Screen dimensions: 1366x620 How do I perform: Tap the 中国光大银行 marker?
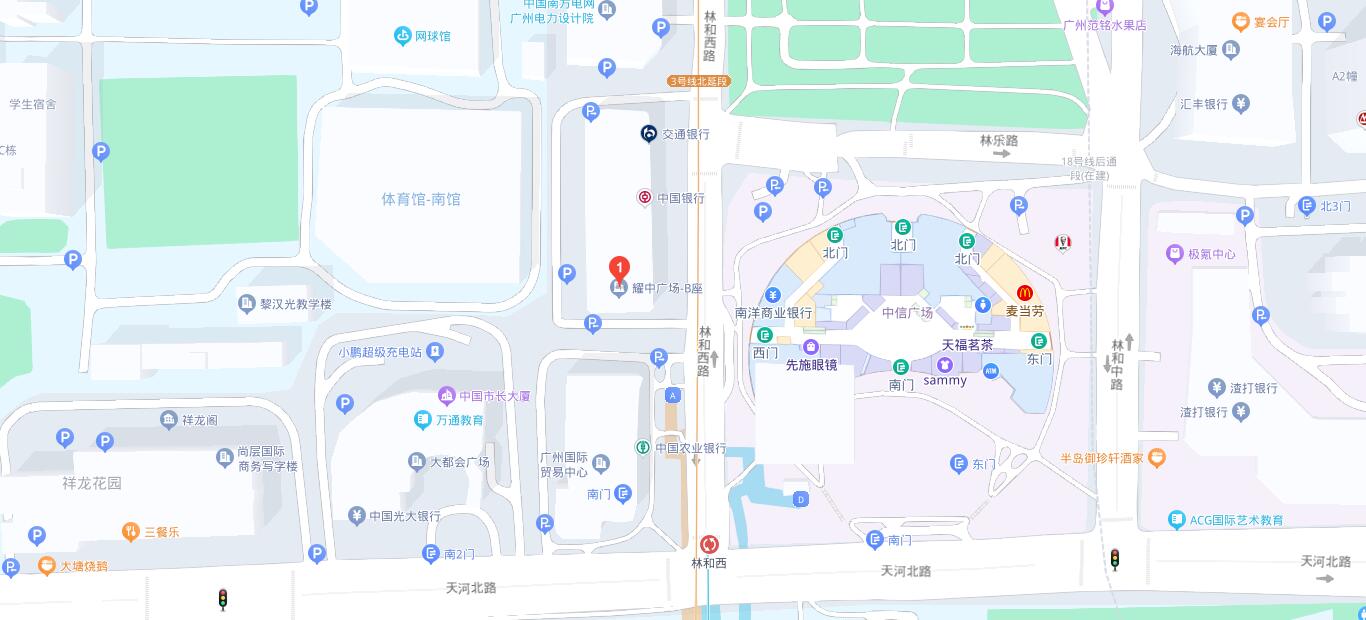tap(357, 516)
